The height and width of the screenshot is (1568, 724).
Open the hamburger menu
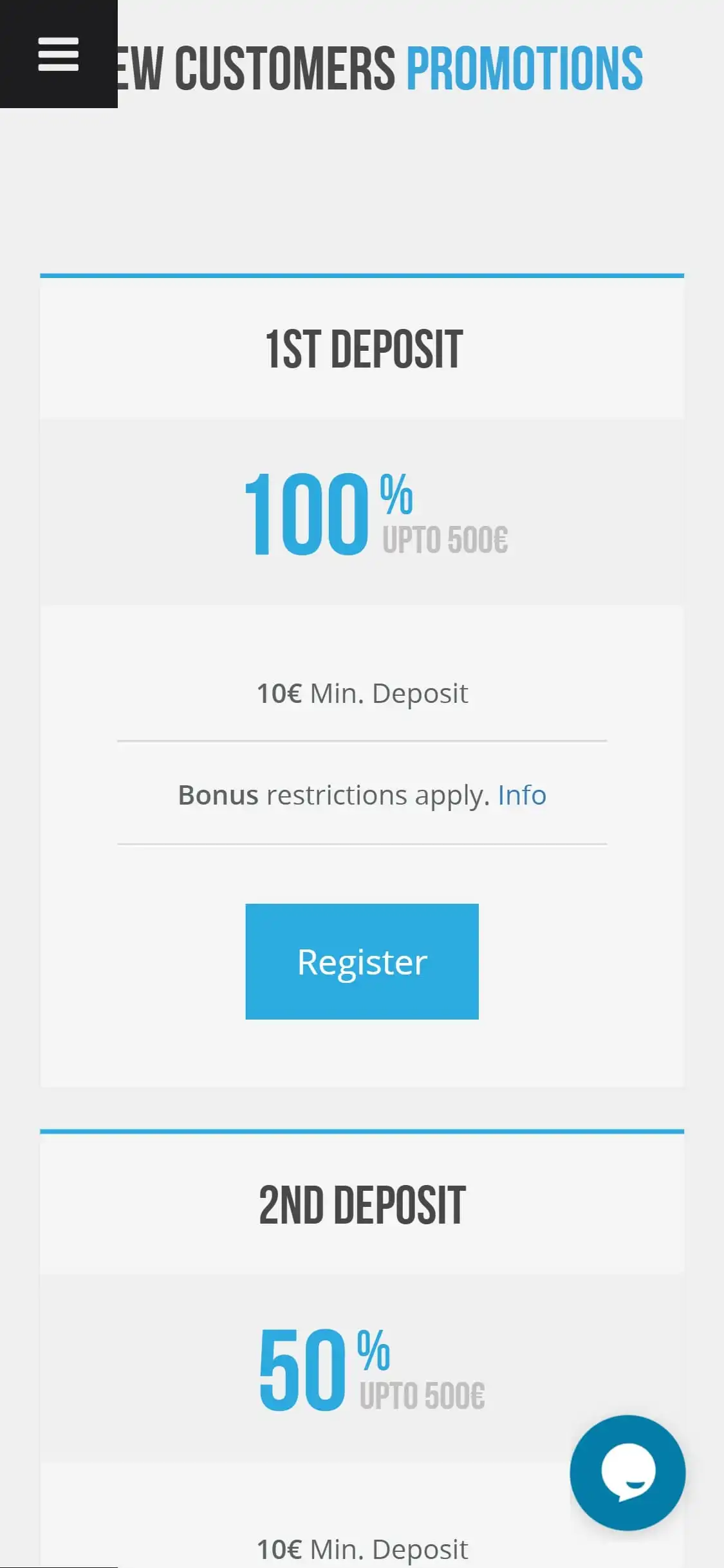tap(58, 54)
